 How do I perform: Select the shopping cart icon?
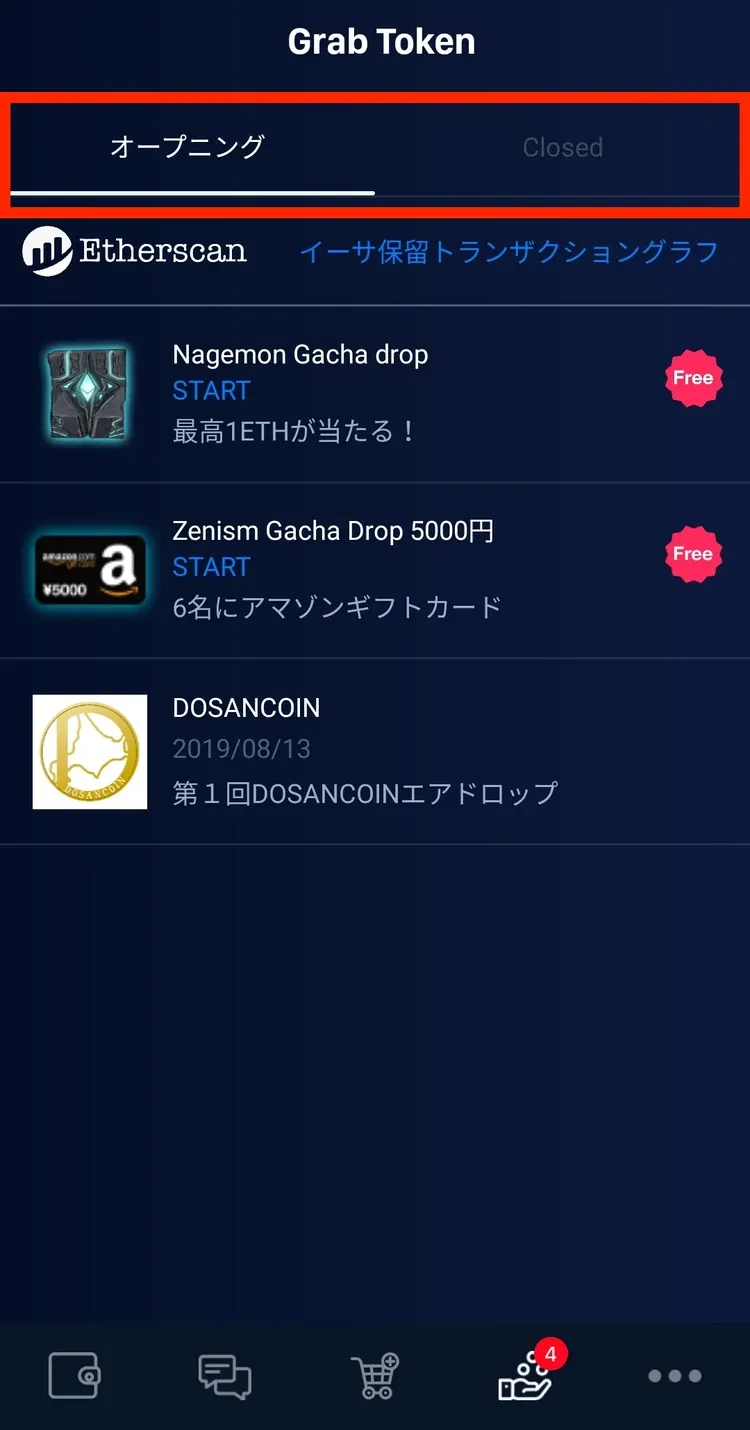(375, 1375)
